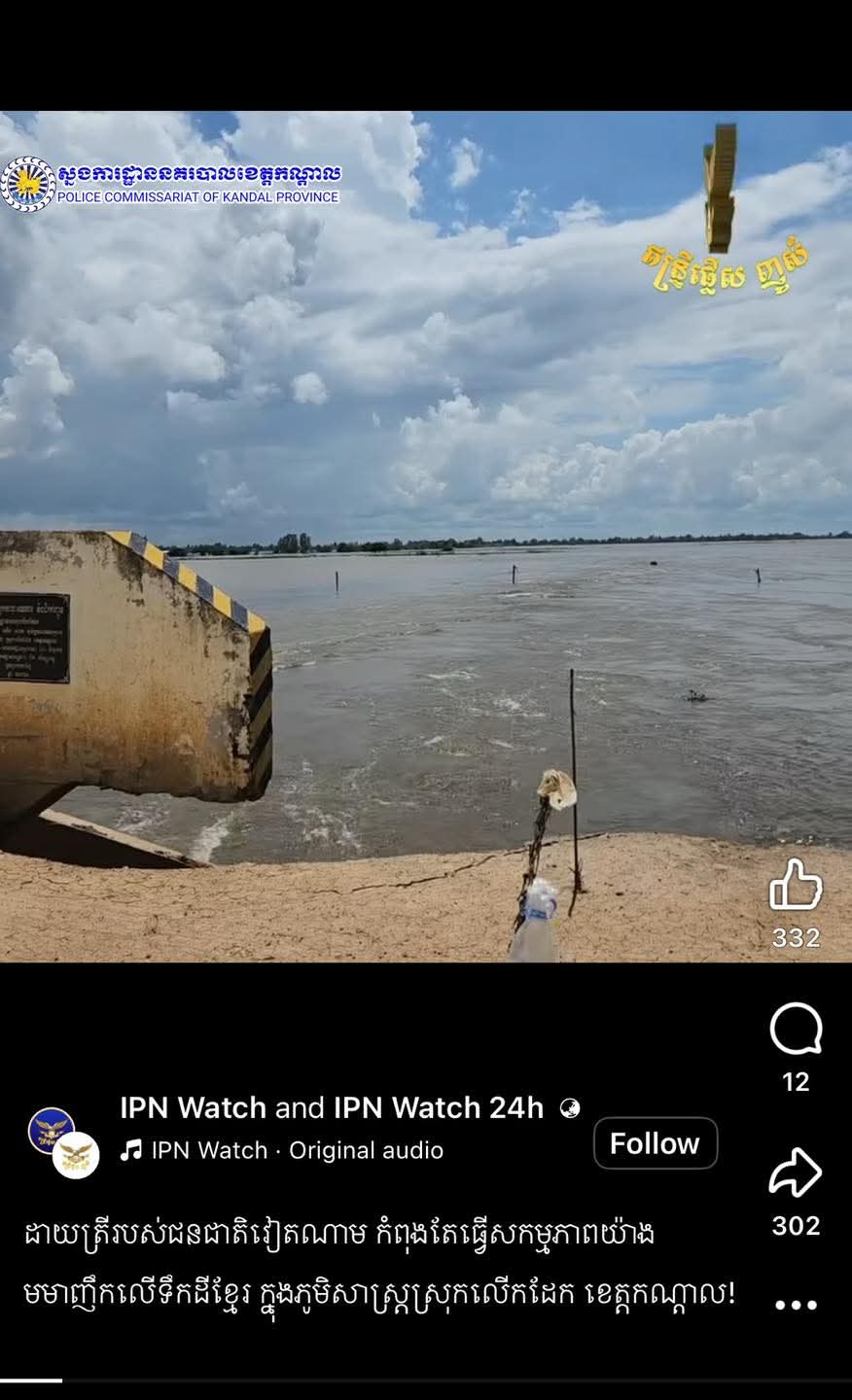This screenshot has height=1400, width=852.
Task: Follow IPN Watch
Action: coord(655,1143)
